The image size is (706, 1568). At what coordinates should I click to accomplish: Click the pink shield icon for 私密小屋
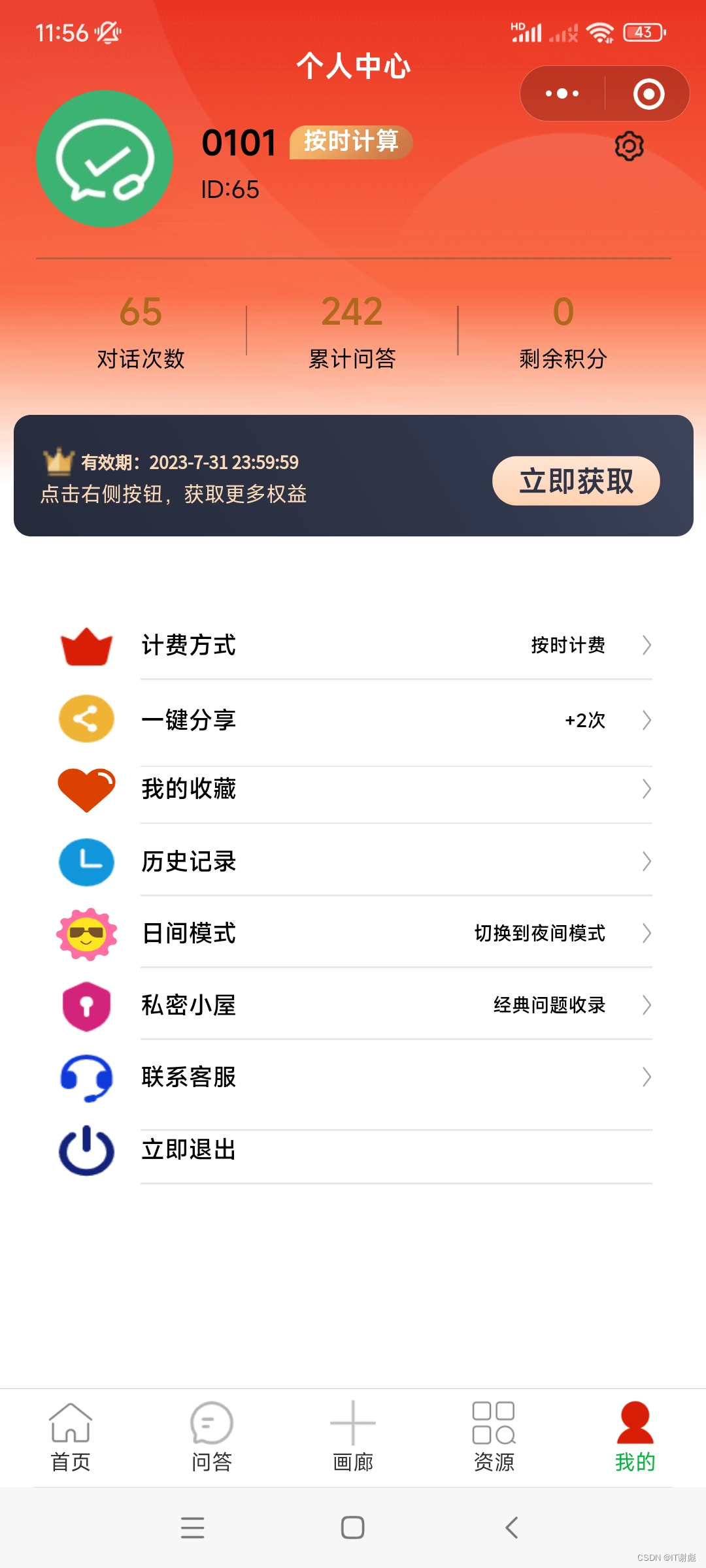click(x=86, y=1005)
